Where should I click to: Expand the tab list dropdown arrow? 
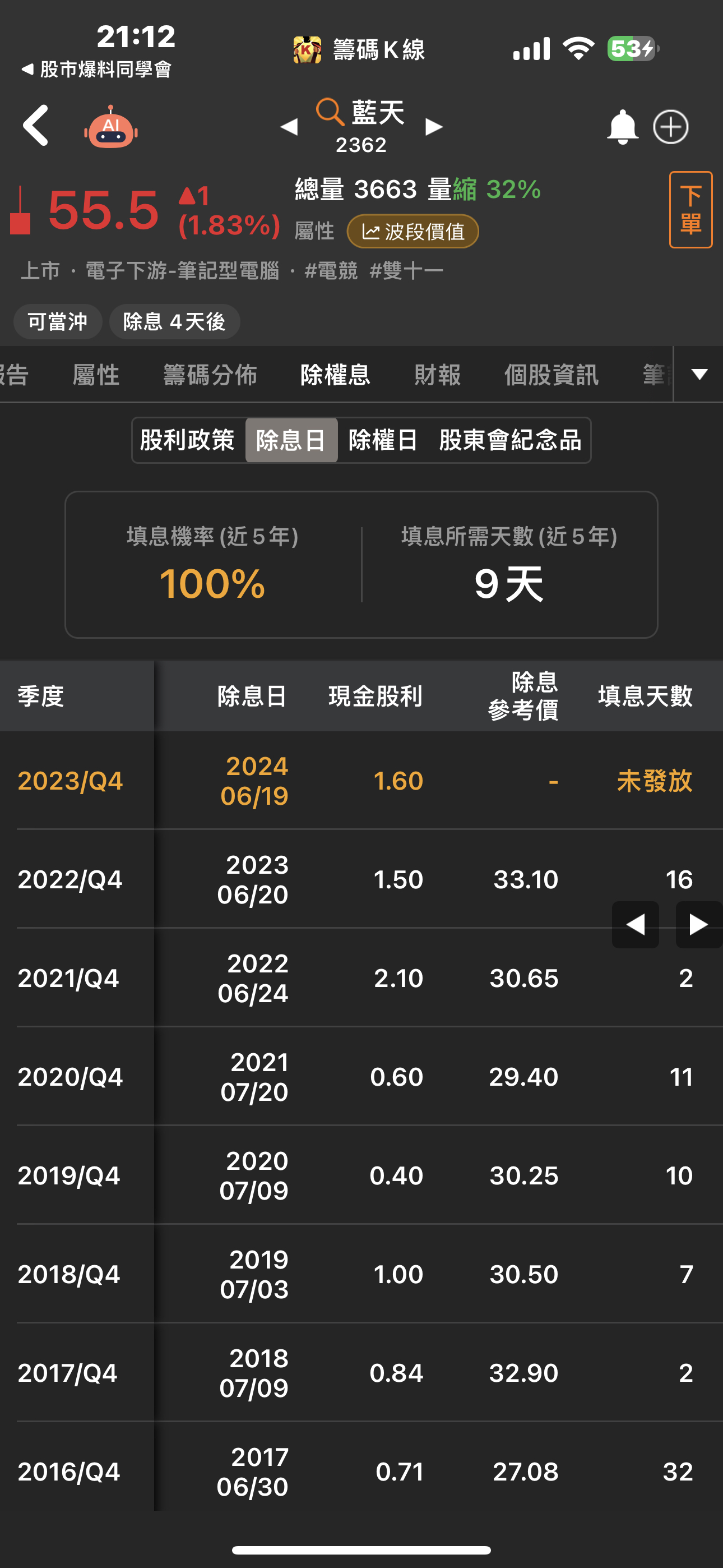pos(699,375)
